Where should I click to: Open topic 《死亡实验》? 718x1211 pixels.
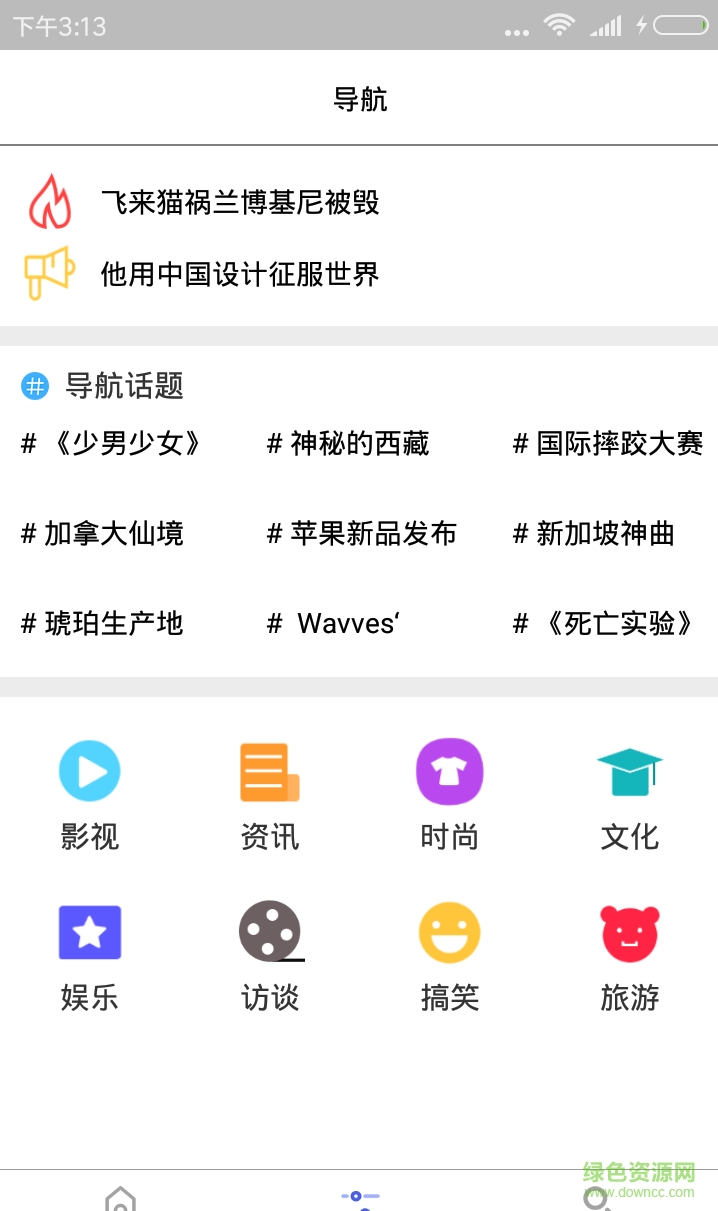604,623
